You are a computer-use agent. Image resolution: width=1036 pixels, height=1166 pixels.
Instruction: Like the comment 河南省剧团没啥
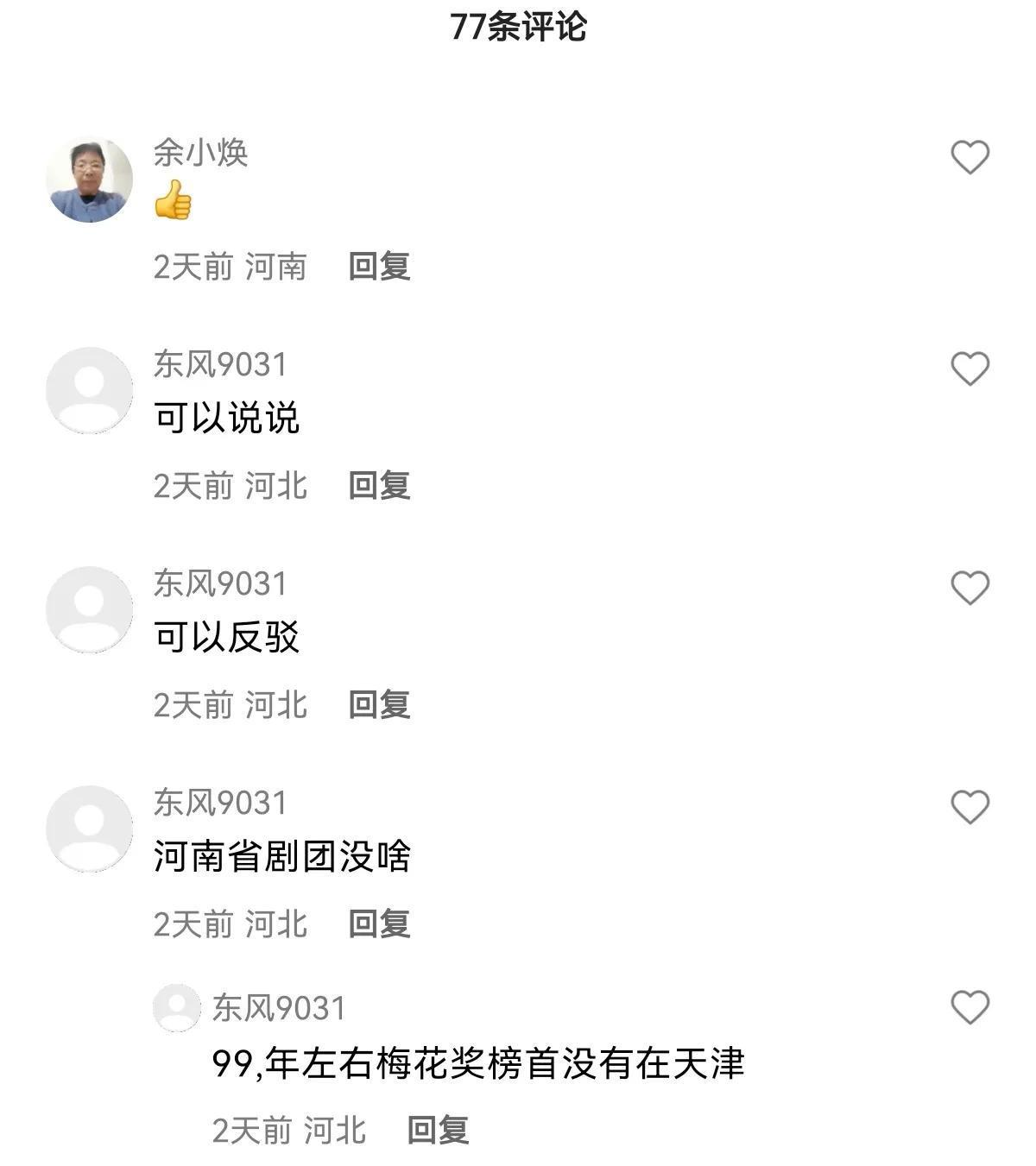tap(970, 808)
